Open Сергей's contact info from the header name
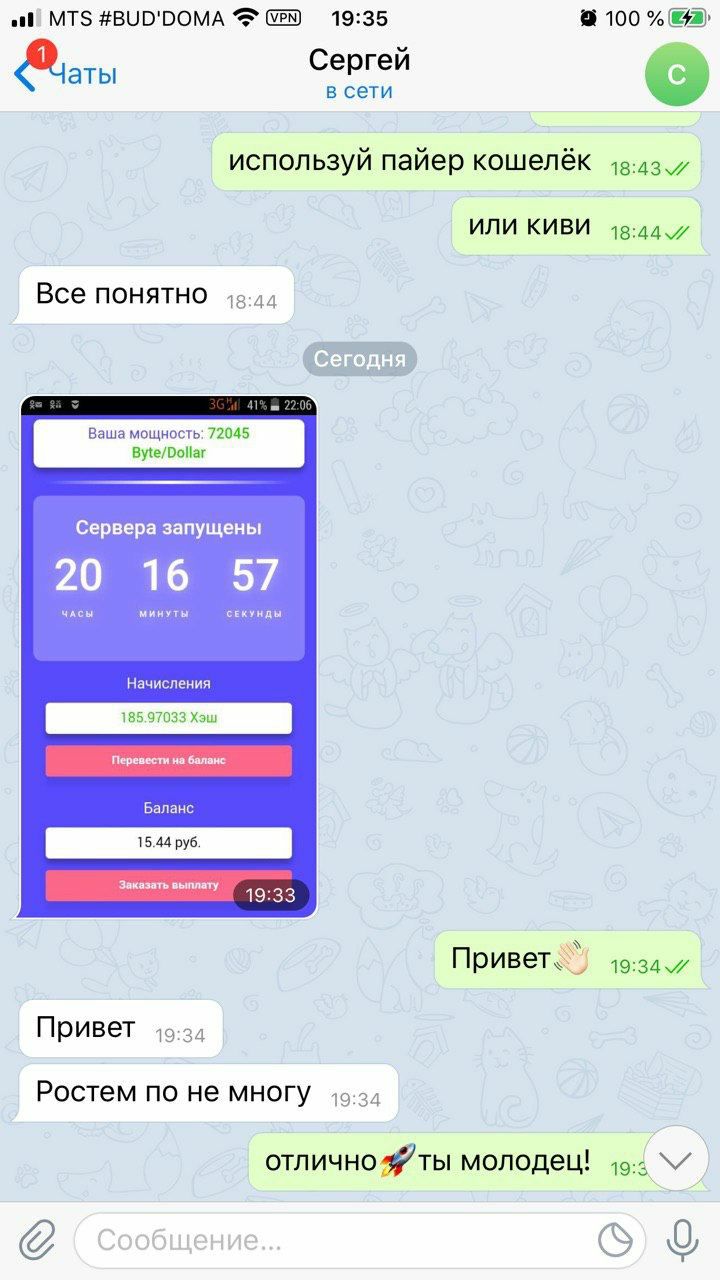Screen dimensions: 720x1280 click(359, 61)
